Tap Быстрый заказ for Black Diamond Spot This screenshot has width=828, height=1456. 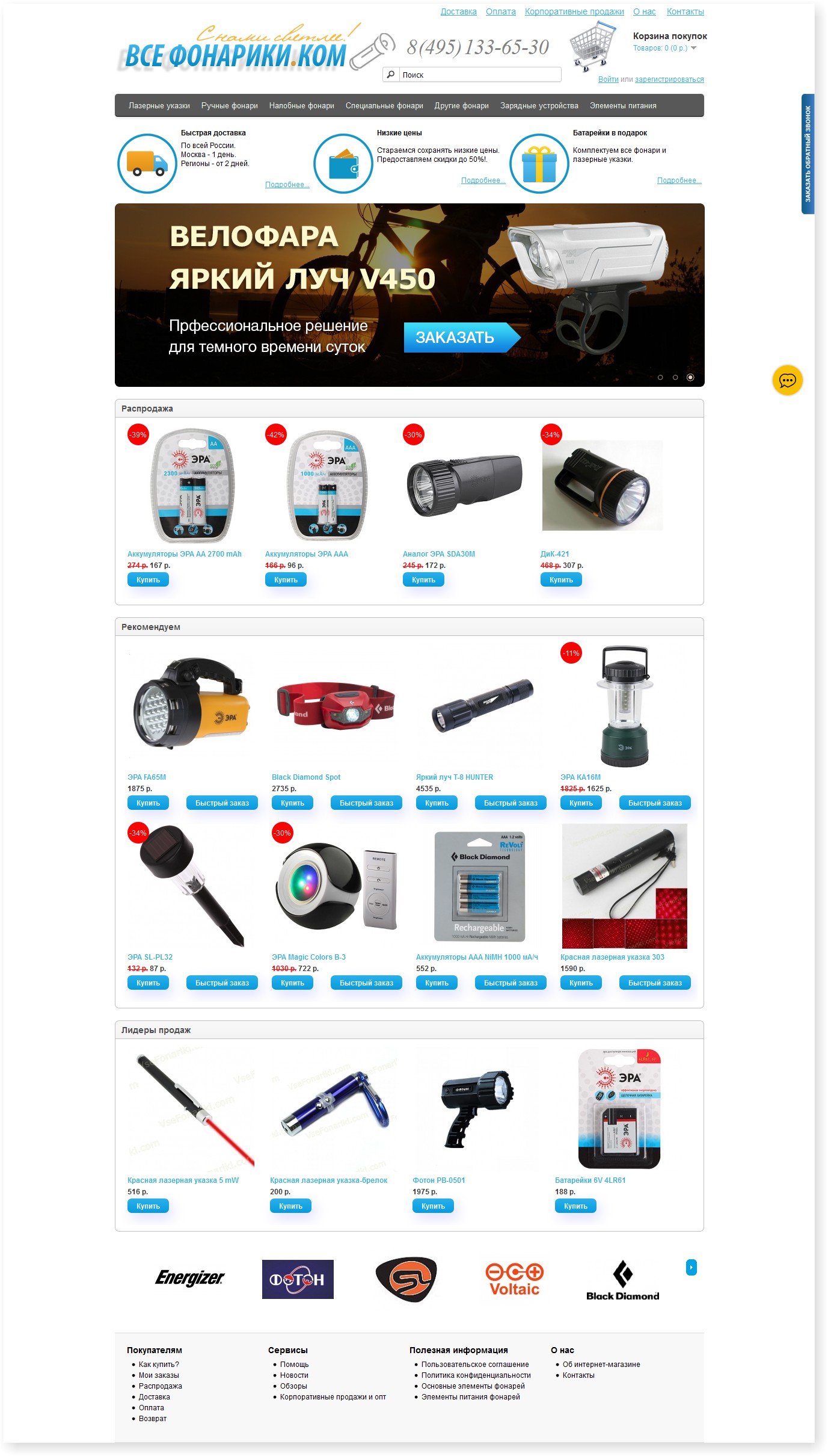point(366,803)
